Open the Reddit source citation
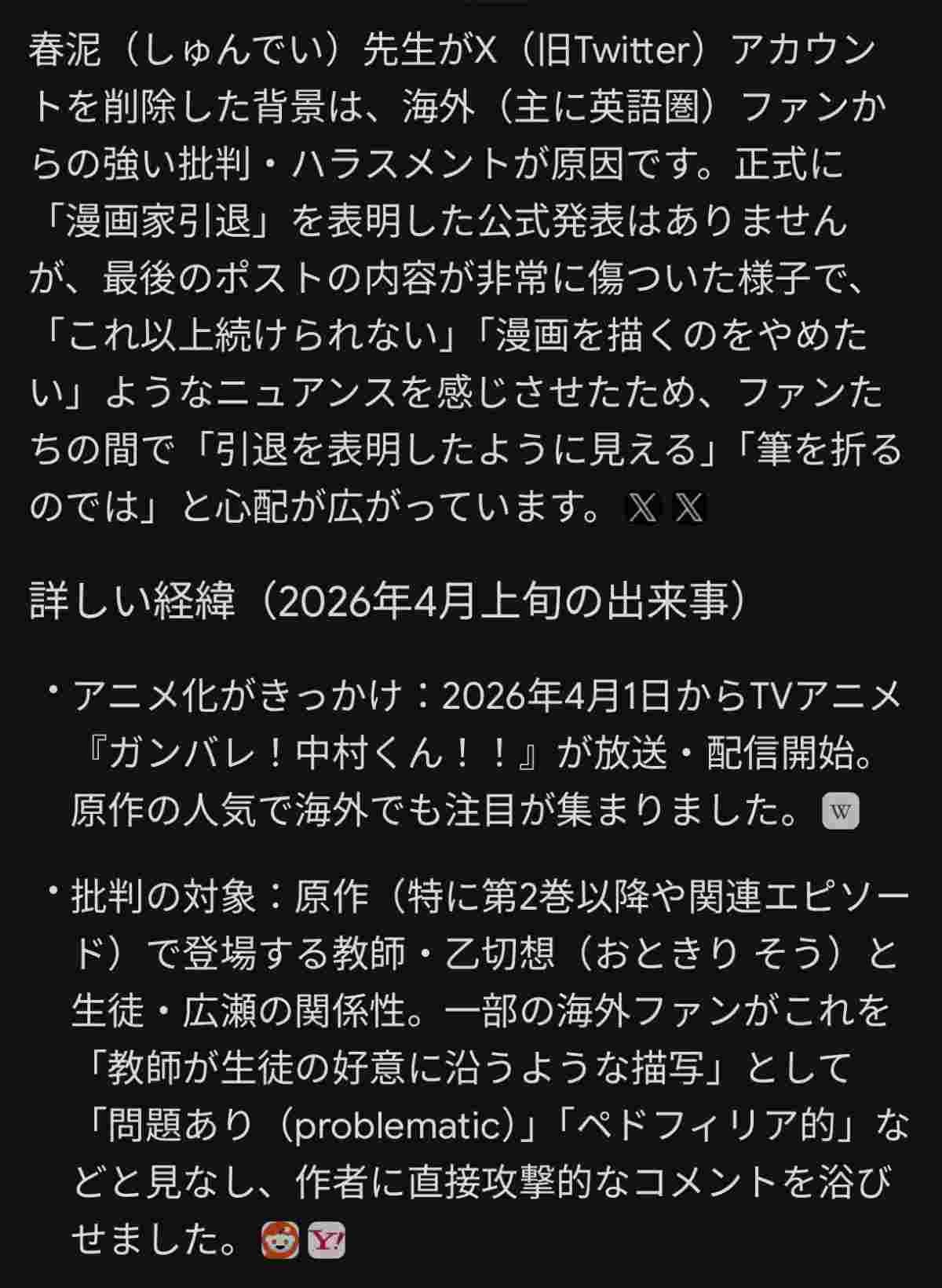 [x=279, y=1241]
